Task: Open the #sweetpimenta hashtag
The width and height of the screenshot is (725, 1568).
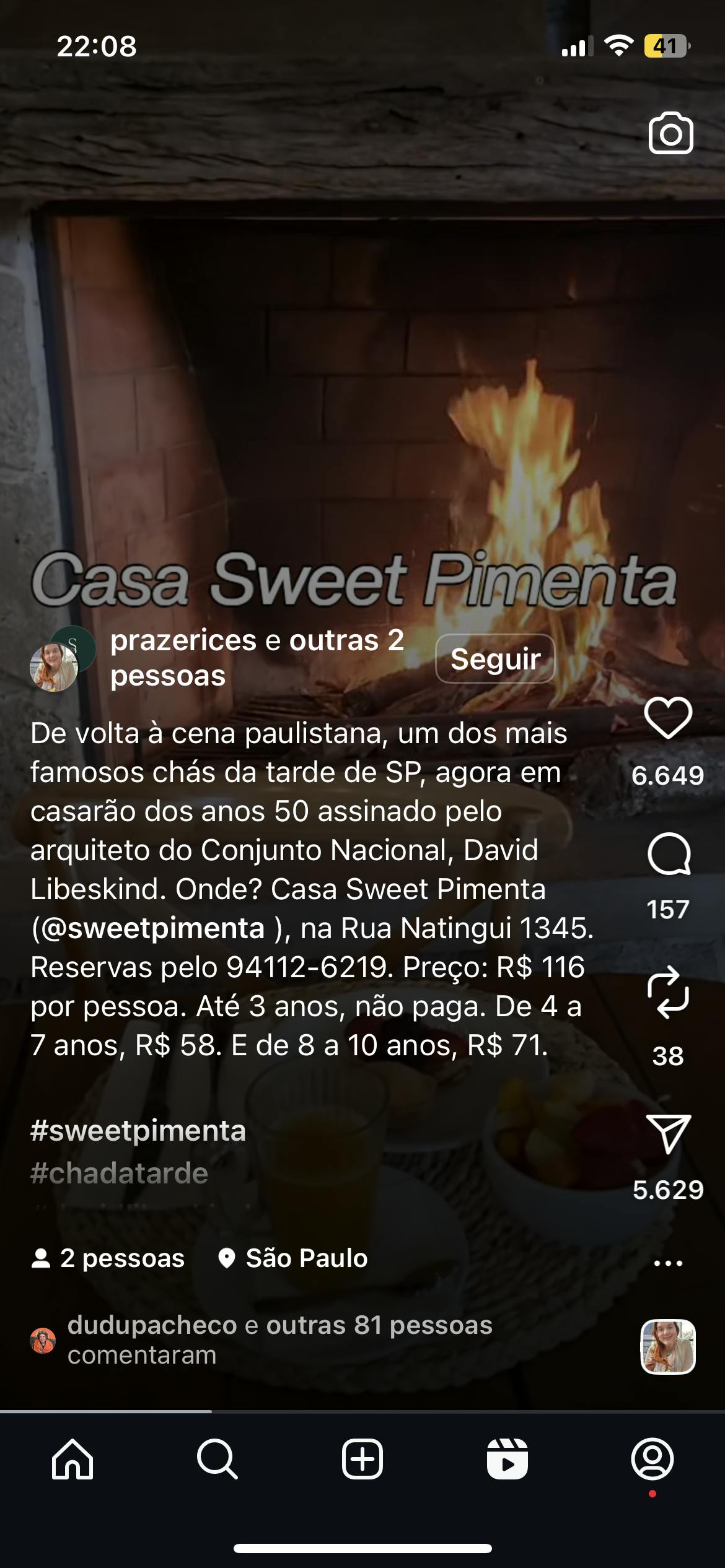Action: [138, 1130]
